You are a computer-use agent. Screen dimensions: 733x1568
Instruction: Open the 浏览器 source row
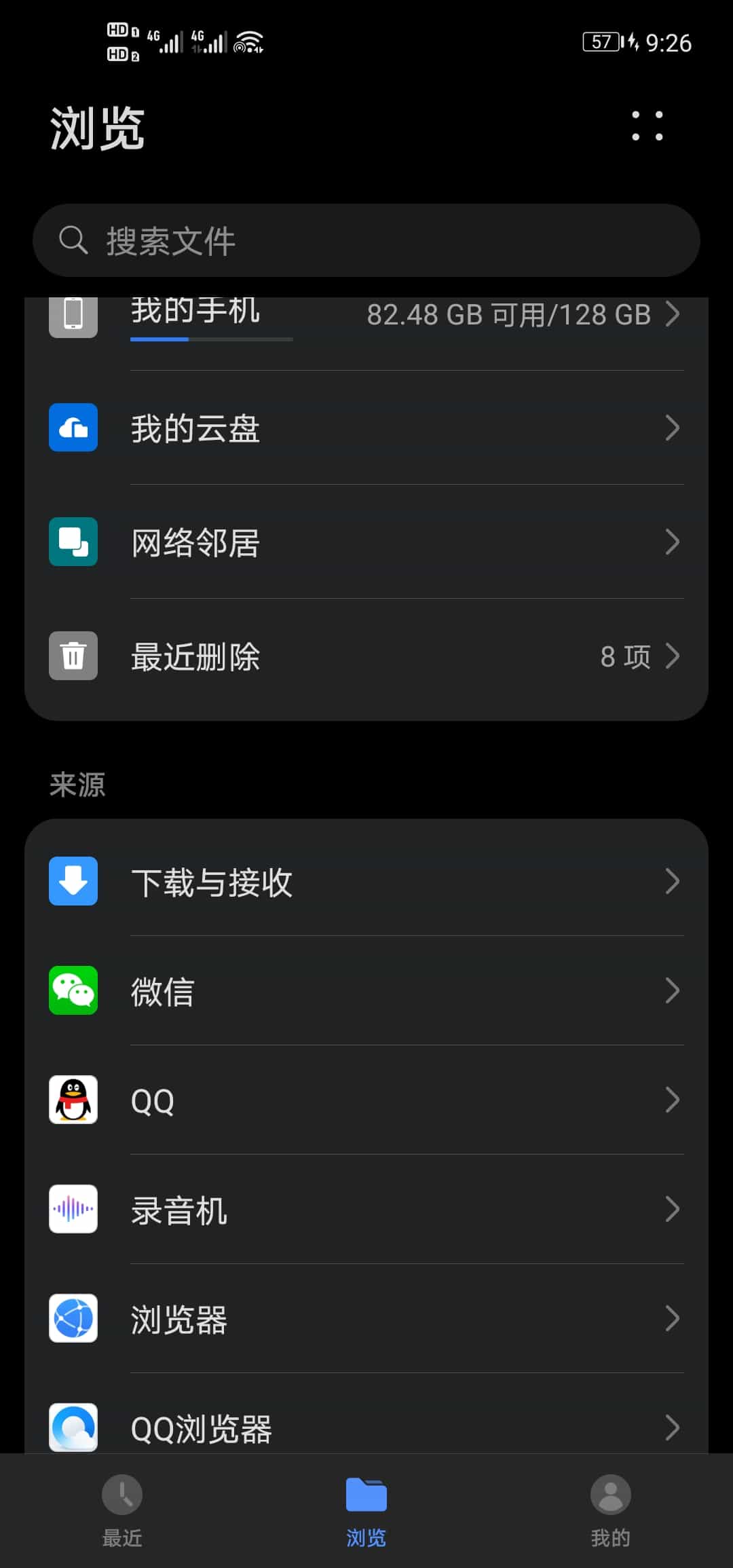pyautogui.click(x=366, y=1318)
